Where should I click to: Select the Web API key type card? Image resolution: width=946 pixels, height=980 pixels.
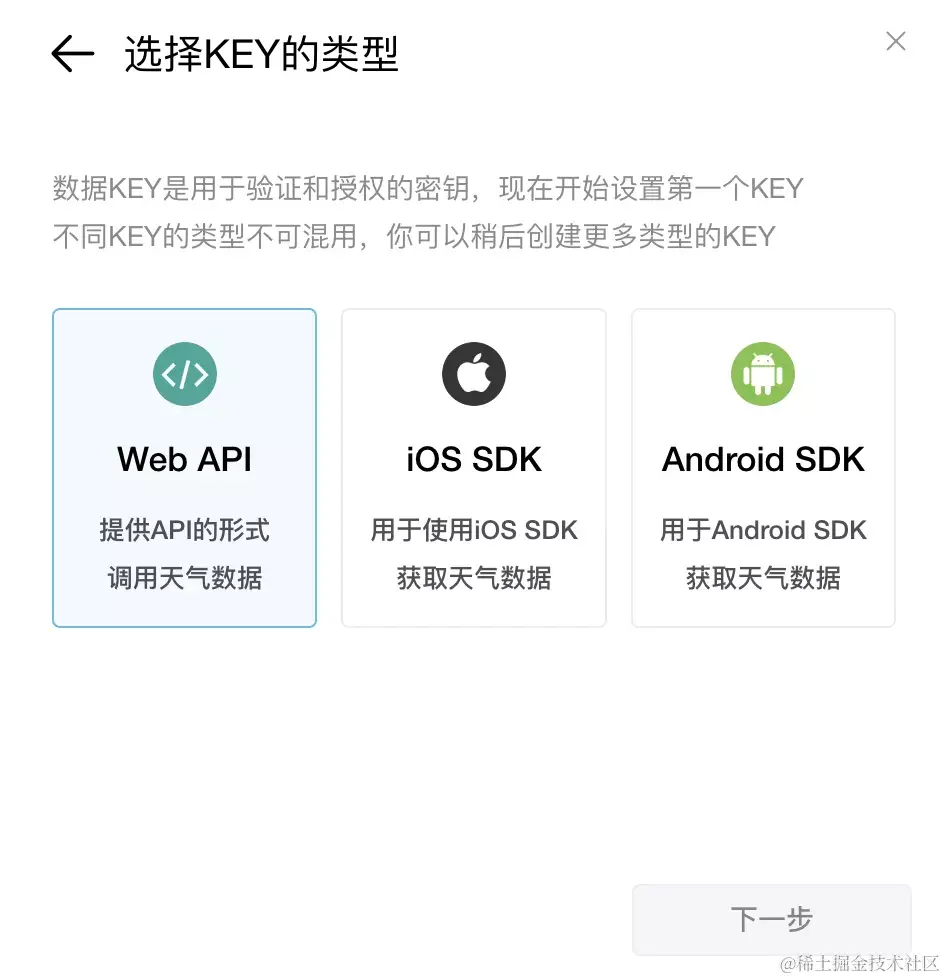pos(185,468)
